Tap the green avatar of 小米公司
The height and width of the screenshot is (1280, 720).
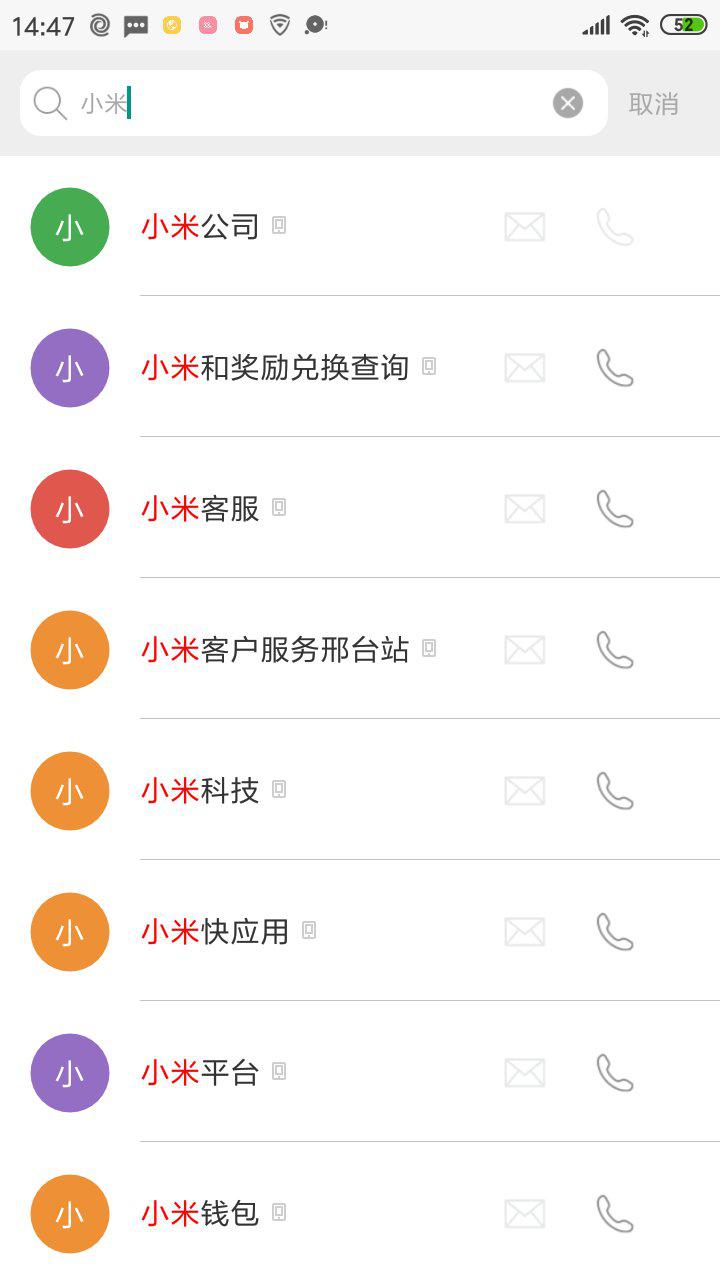(x=69, y=227)
